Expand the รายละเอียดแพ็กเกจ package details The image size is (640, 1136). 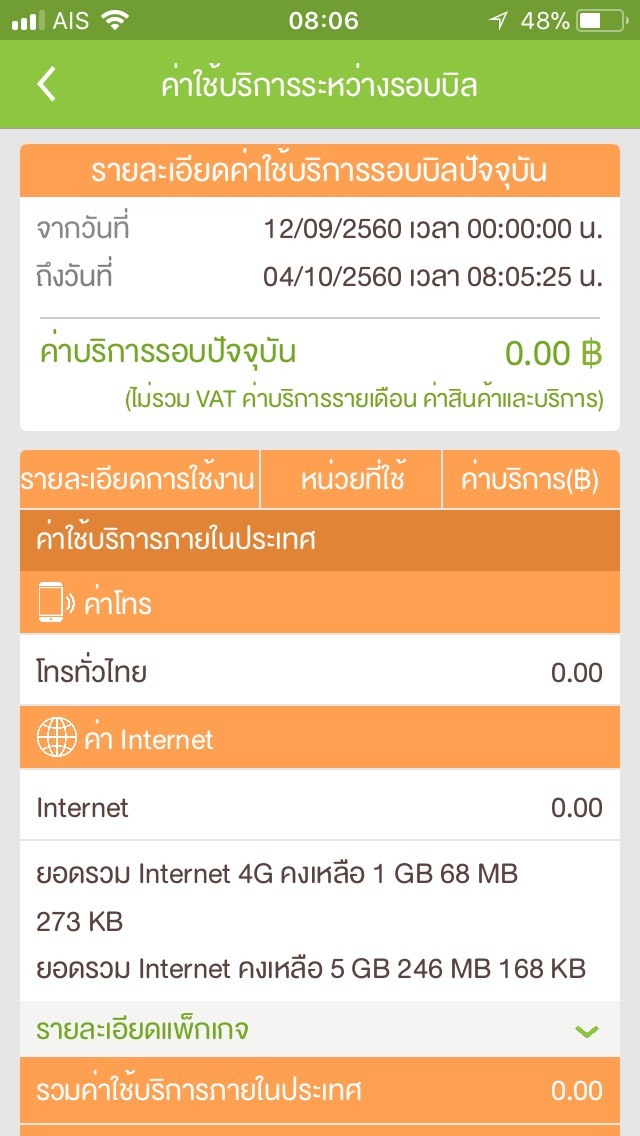tap(587, 1030)
